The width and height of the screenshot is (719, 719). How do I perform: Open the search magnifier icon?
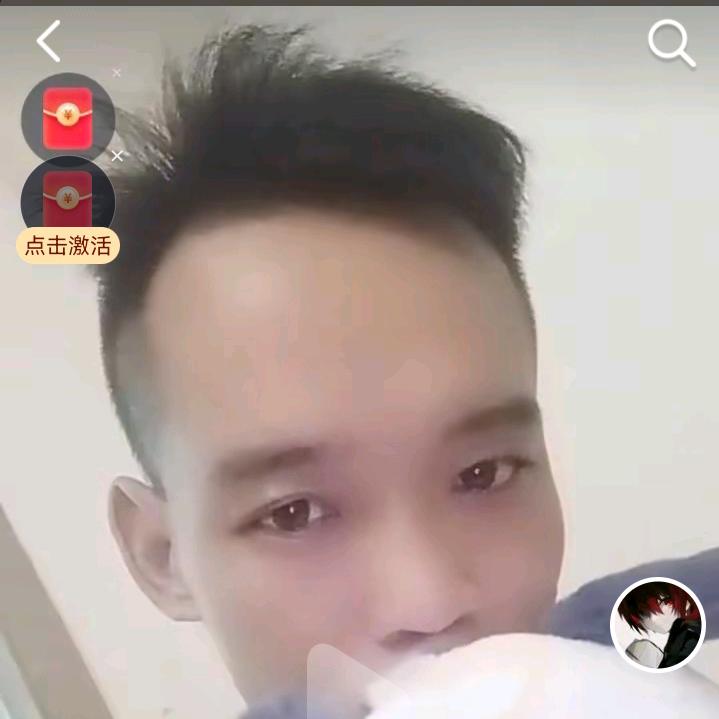(x=671, y=44)
